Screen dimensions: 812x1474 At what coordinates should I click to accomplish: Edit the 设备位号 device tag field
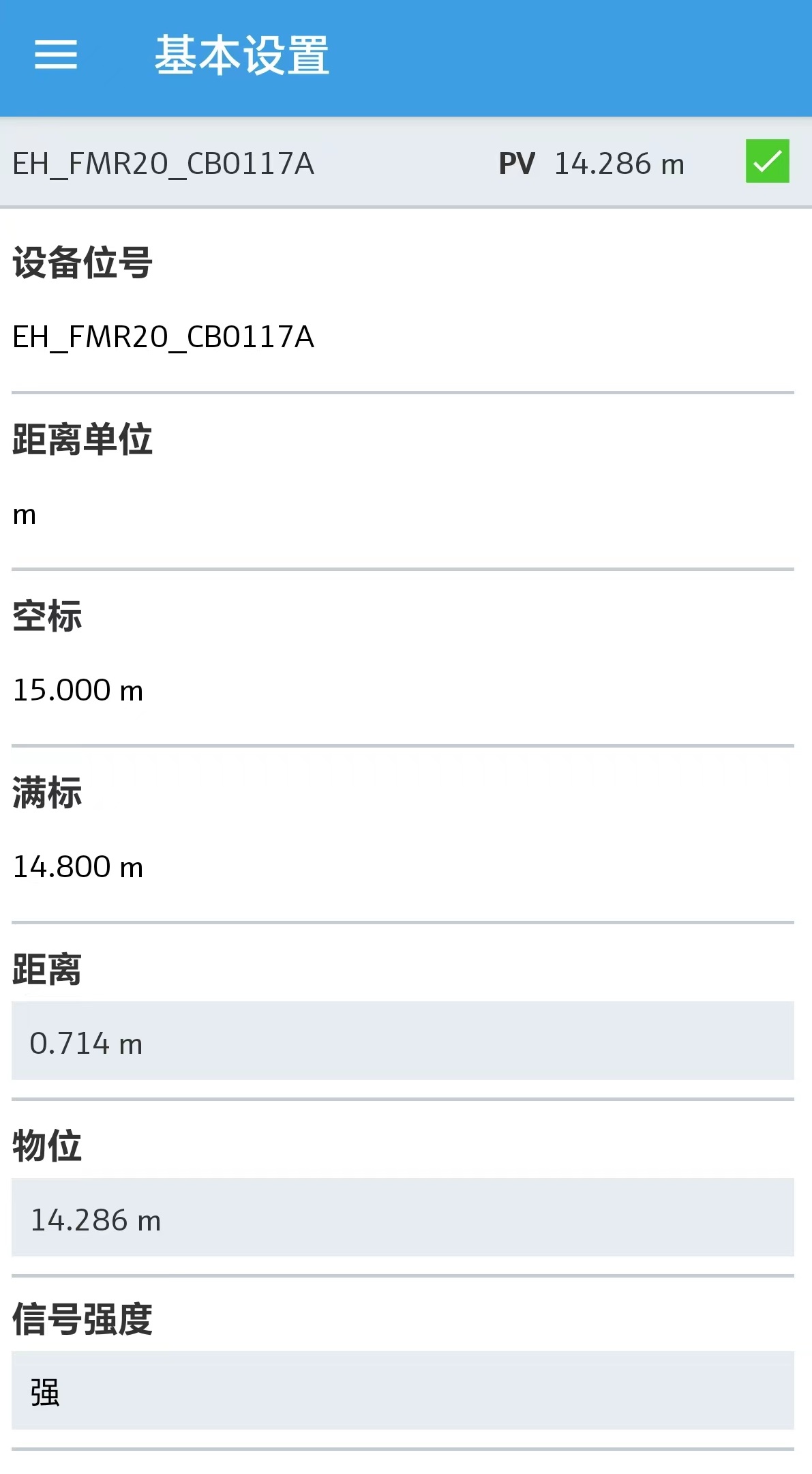click(x=164, y=337)
